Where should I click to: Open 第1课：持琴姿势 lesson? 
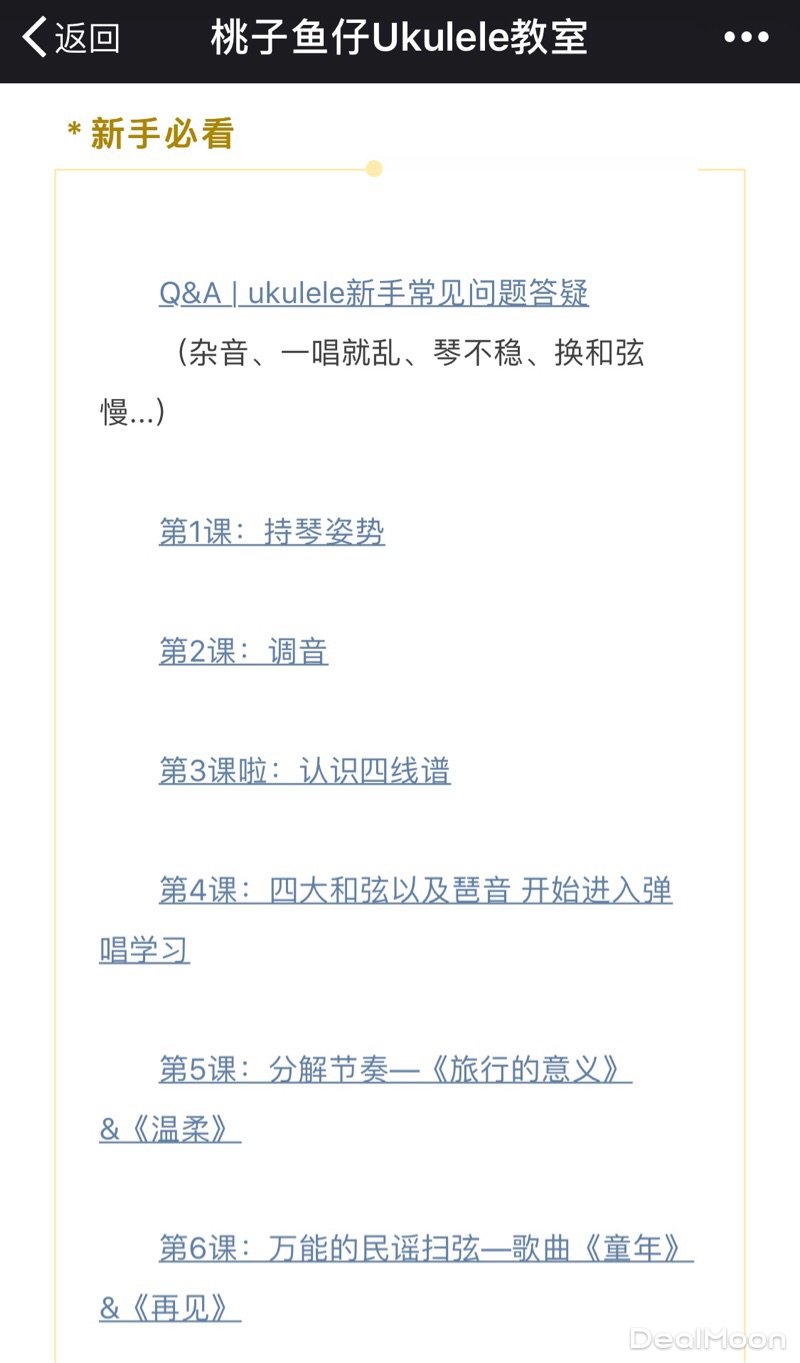click(271, 532)
